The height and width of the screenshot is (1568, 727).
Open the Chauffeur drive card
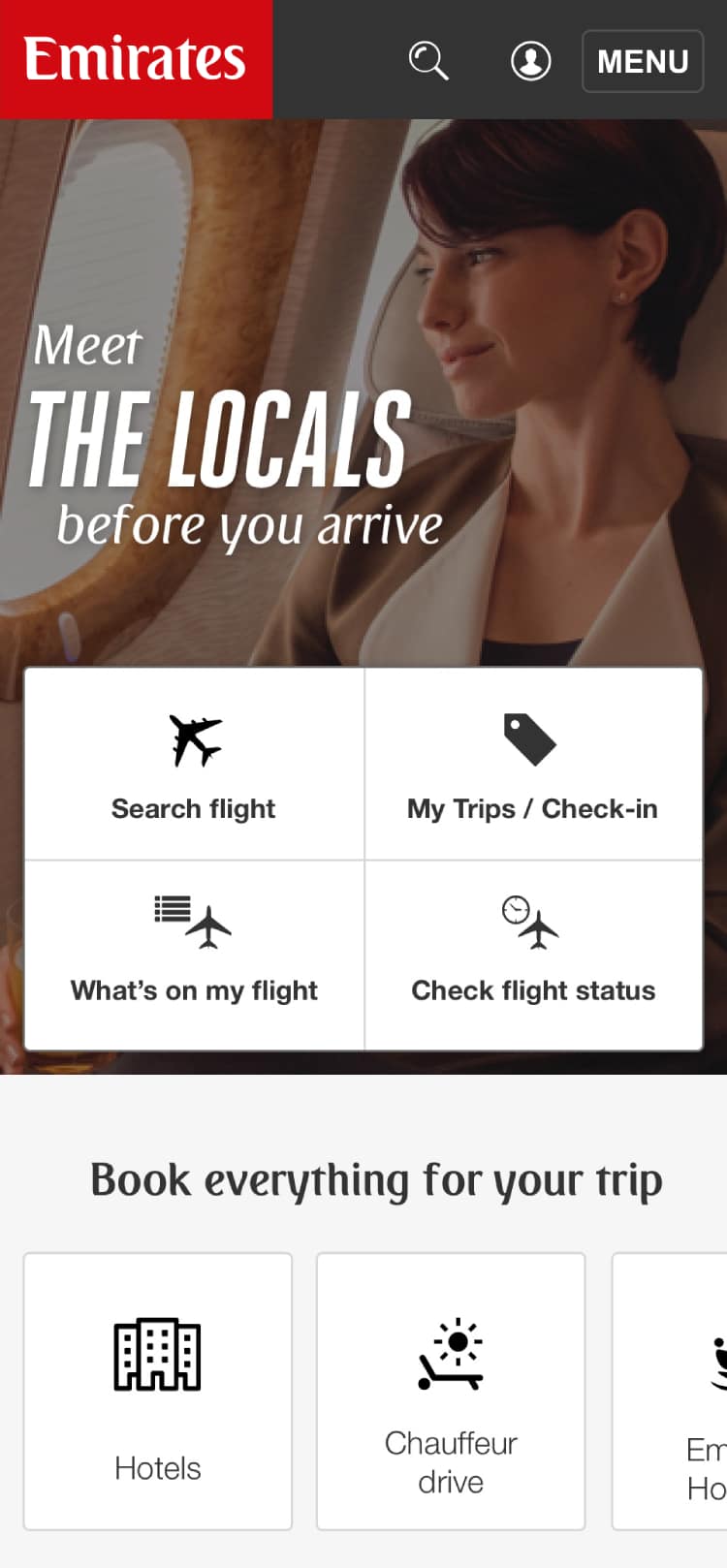(x=451, y=1391)
